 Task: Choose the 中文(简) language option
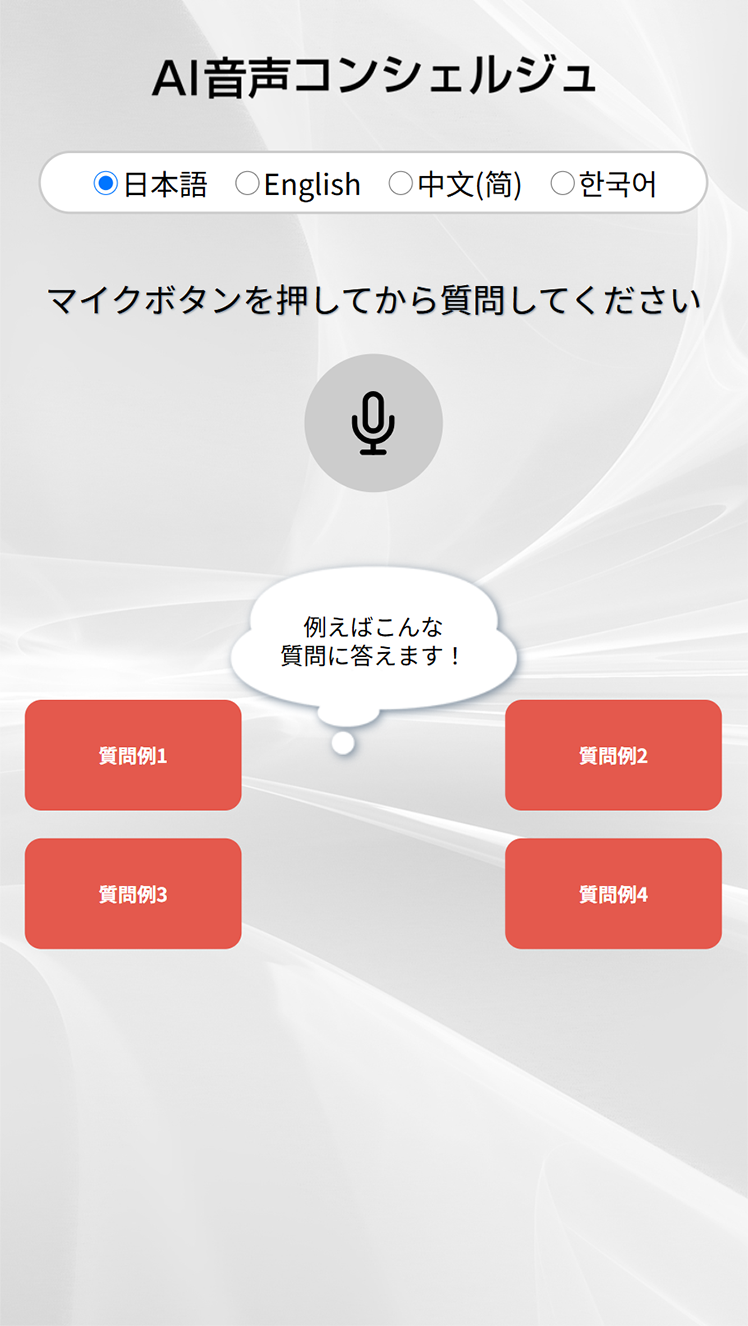pos(401,184)
